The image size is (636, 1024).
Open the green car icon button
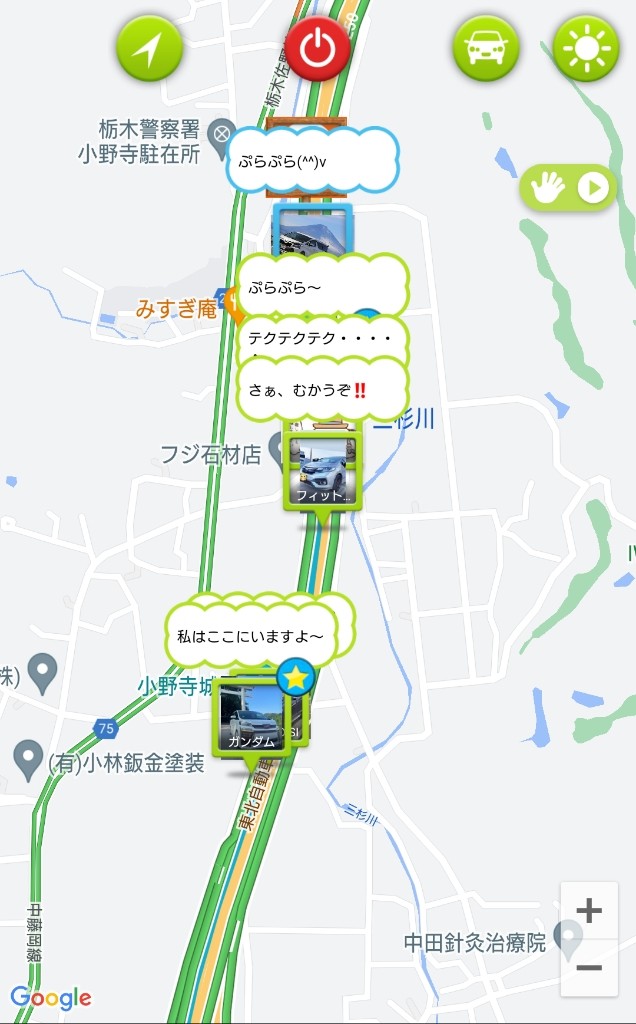point(486,48)
